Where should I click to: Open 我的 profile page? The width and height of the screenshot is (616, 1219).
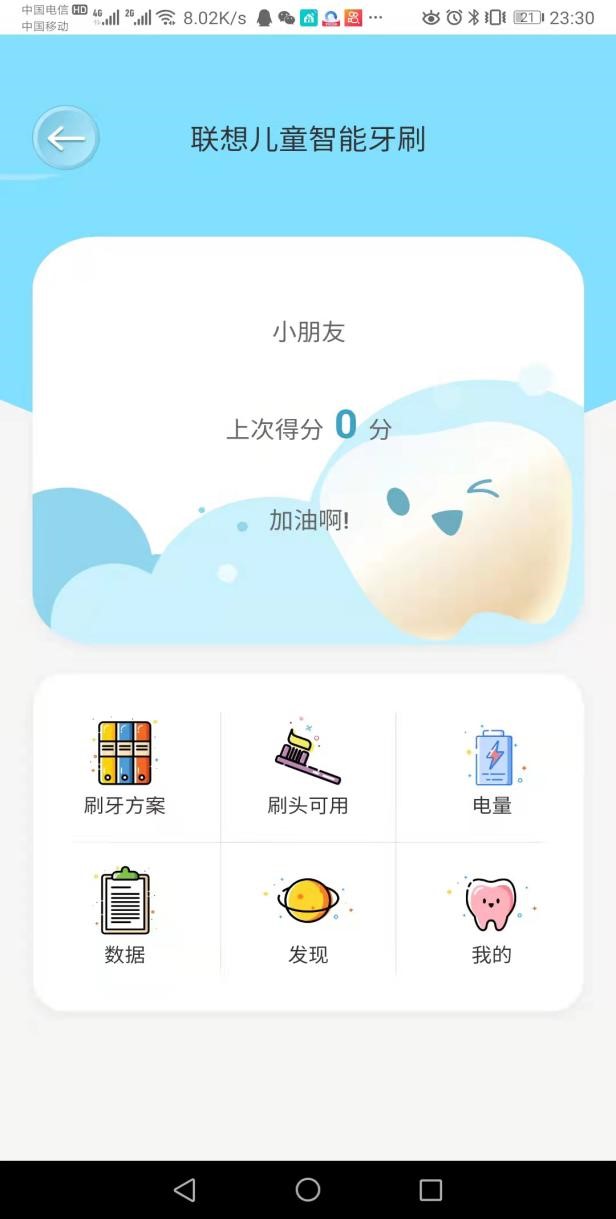pyautogui.click(x=491, y=915)
